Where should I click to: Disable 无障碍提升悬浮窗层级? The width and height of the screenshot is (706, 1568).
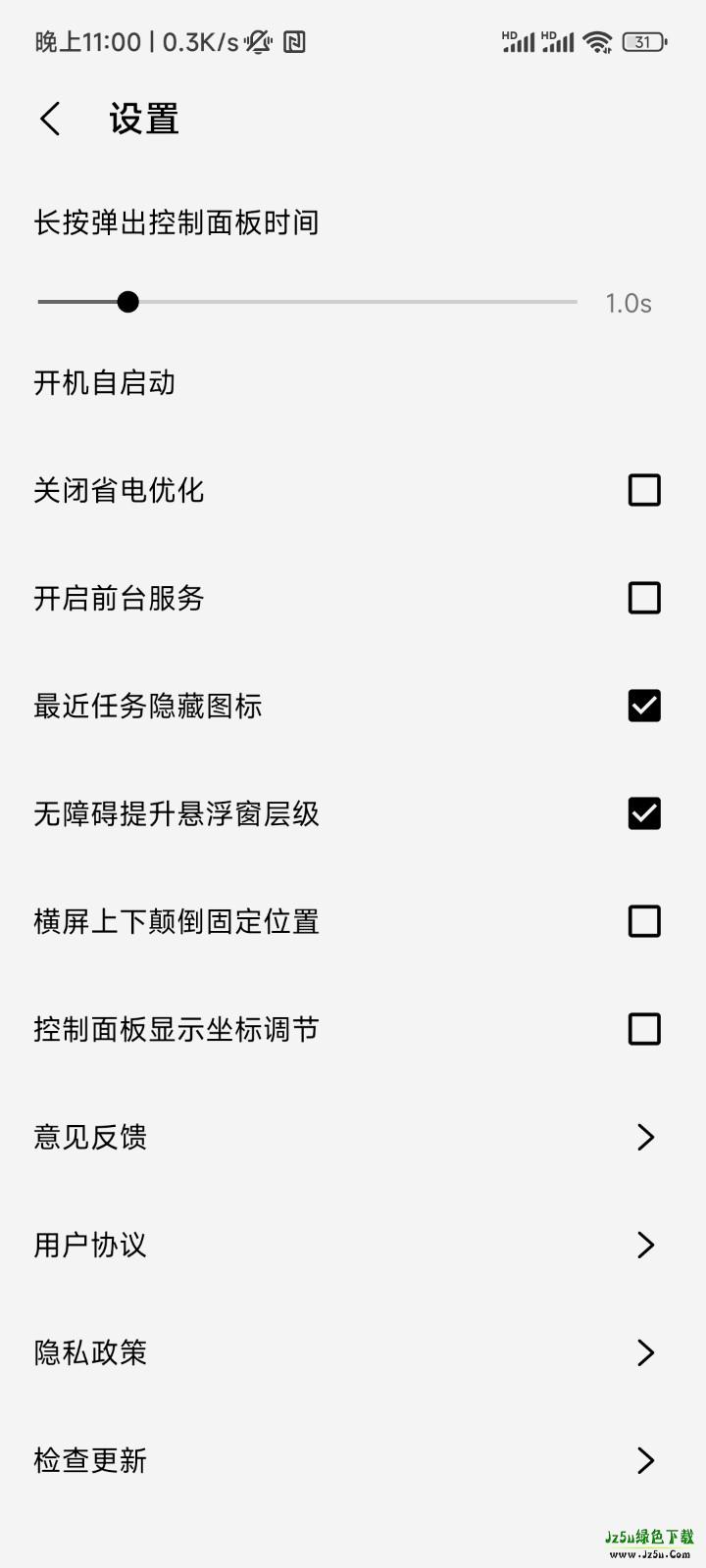(643, 812)
